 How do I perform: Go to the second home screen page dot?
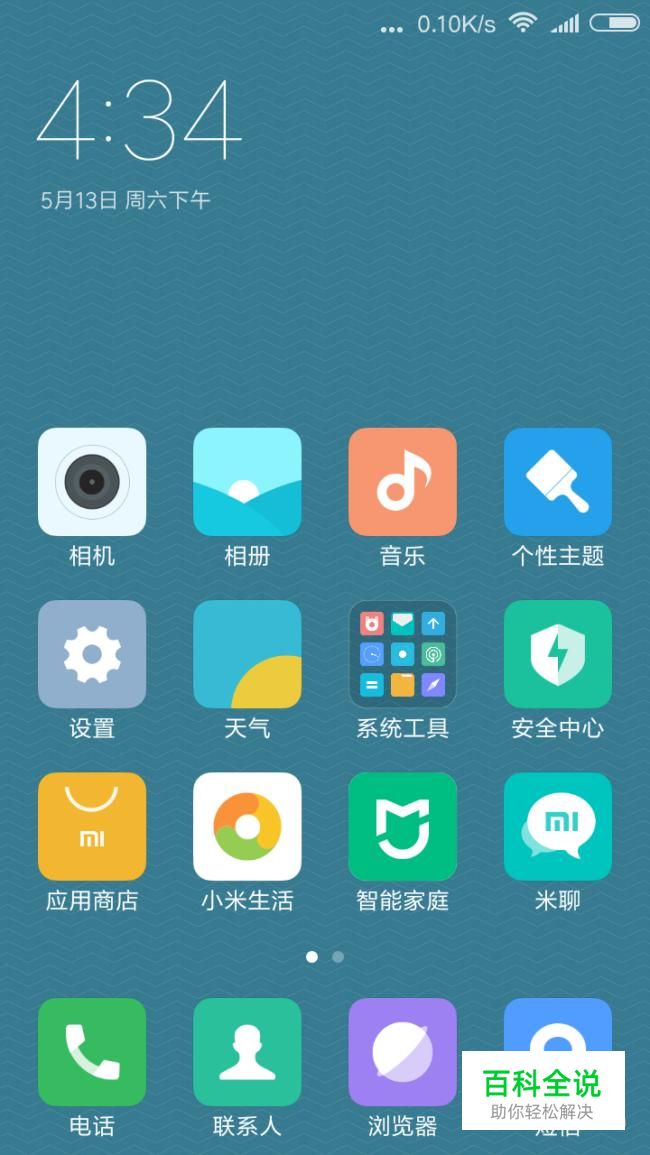pyautogui.click(x=338, y=957)
